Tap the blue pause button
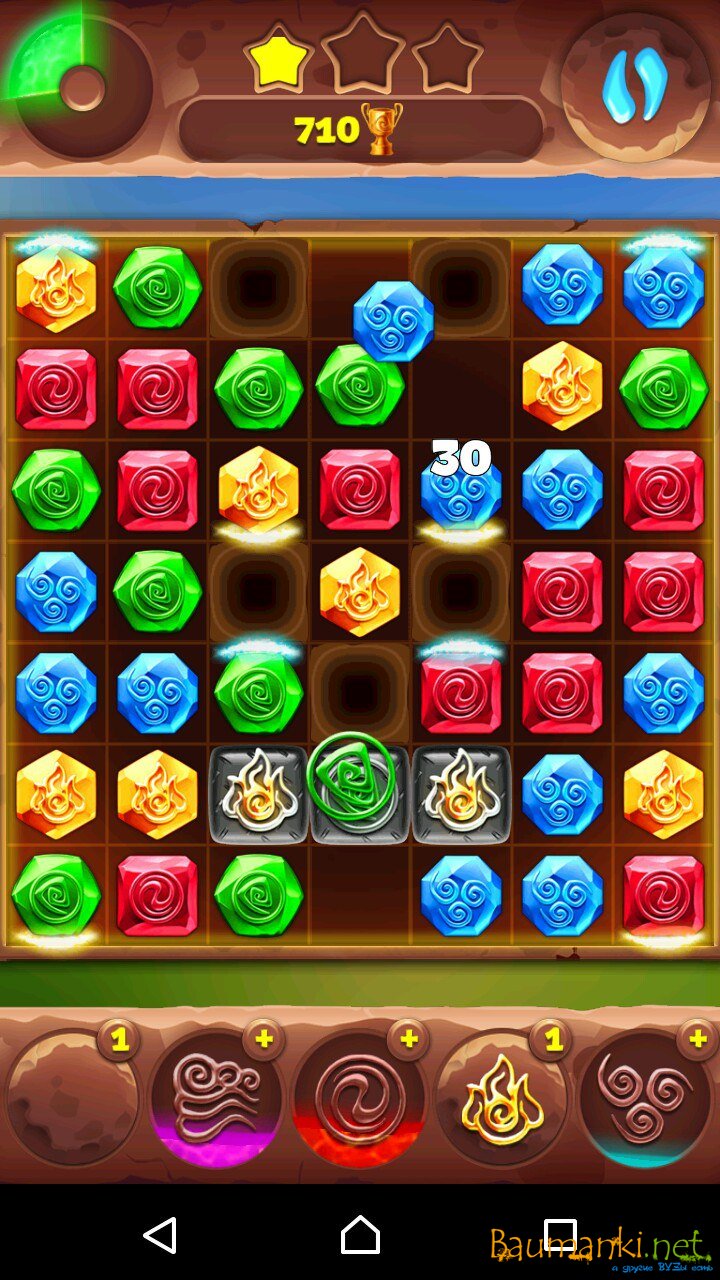Image resolution: width=720 pixels, height=1280 pixels. click(635, 86)
